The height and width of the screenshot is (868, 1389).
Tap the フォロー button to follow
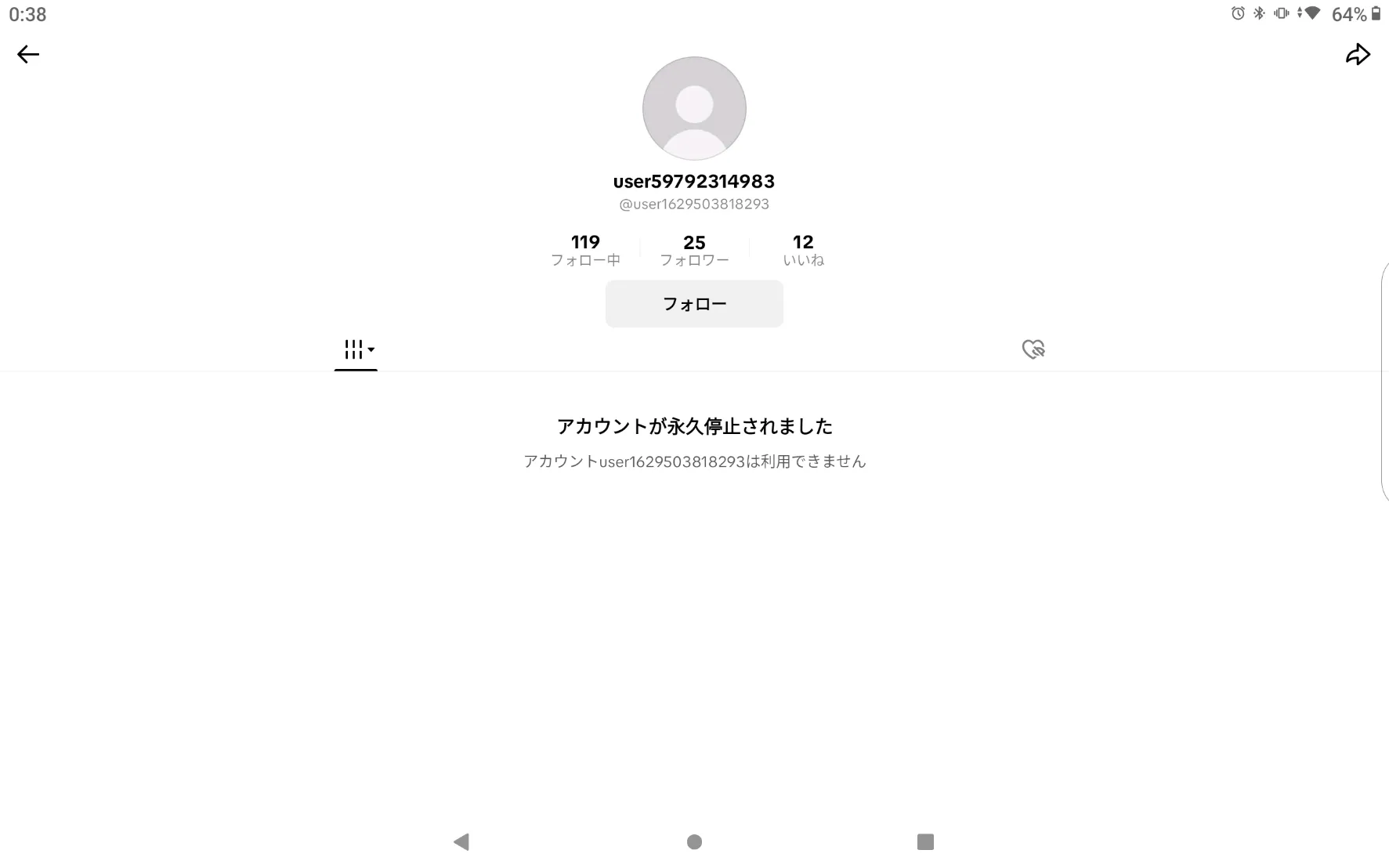(x=694, y=304)
